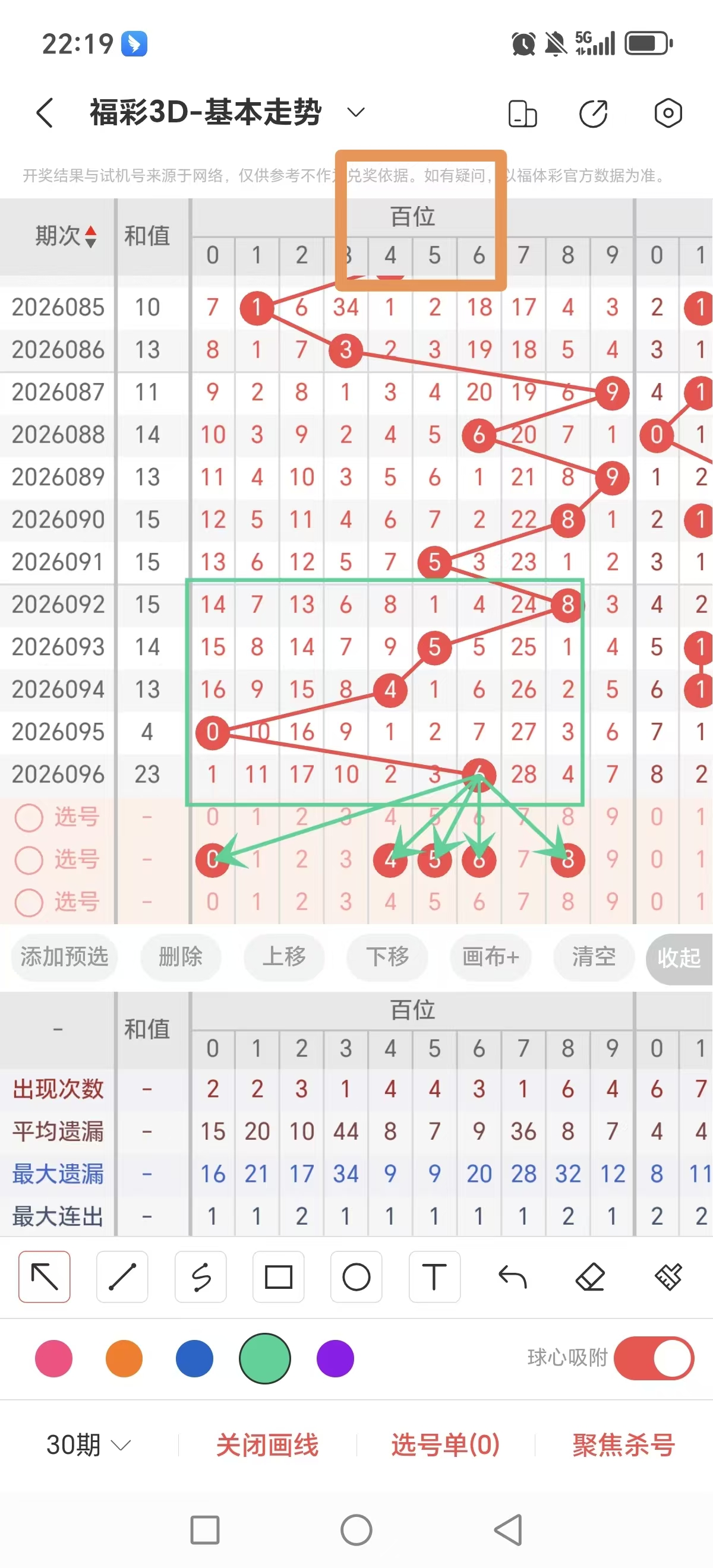Viewport: 713px width, 1568px height.
Task: Select the eraser tool
Action: coord(590,1278)
